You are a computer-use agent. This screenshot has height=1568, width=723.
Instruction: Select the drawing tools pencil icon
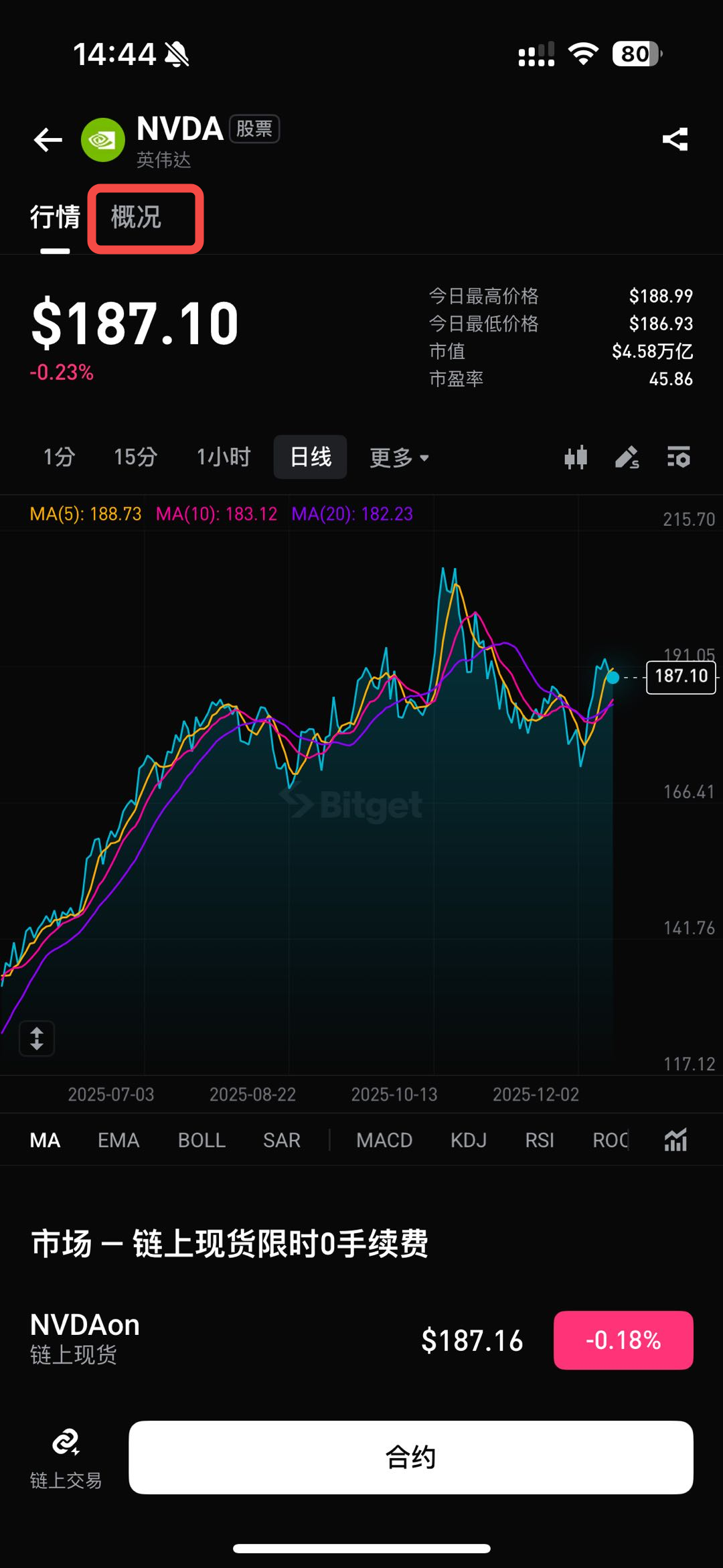coord(627,457)
